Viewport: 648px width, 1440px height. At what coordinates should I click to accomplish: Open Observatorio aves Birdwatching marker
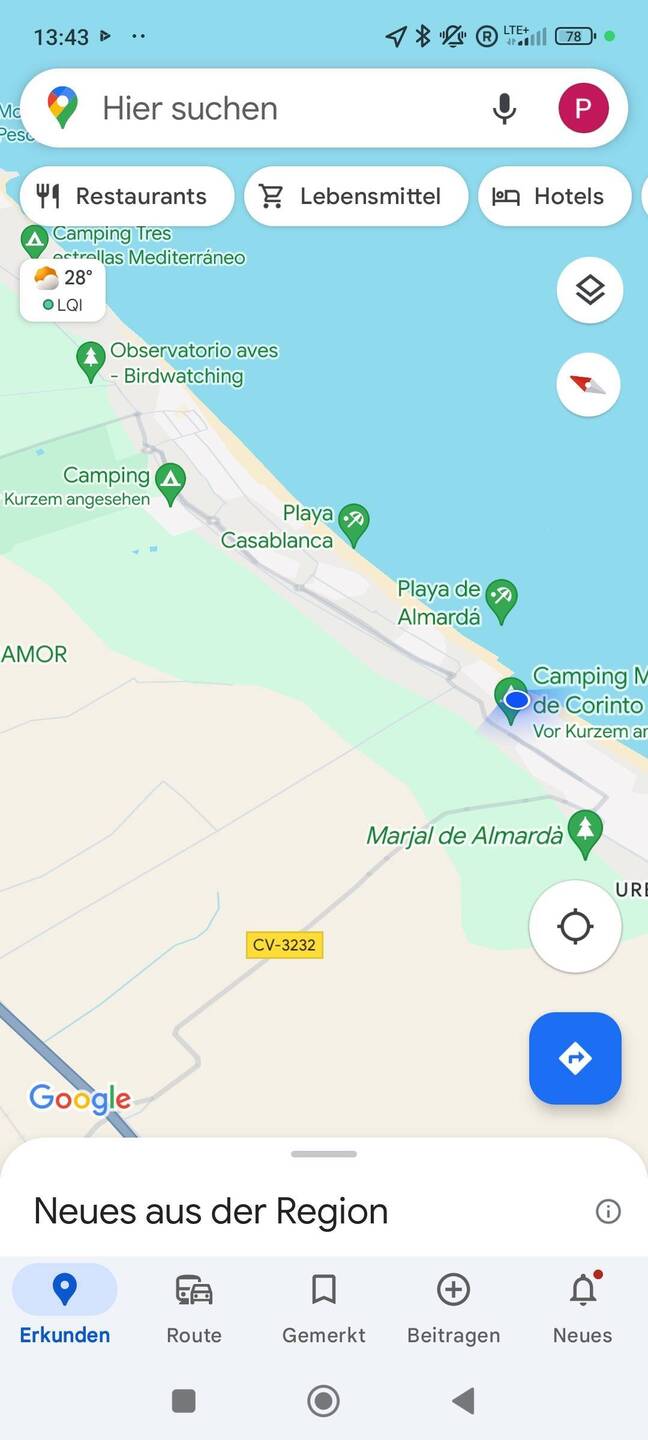point(91,359)
